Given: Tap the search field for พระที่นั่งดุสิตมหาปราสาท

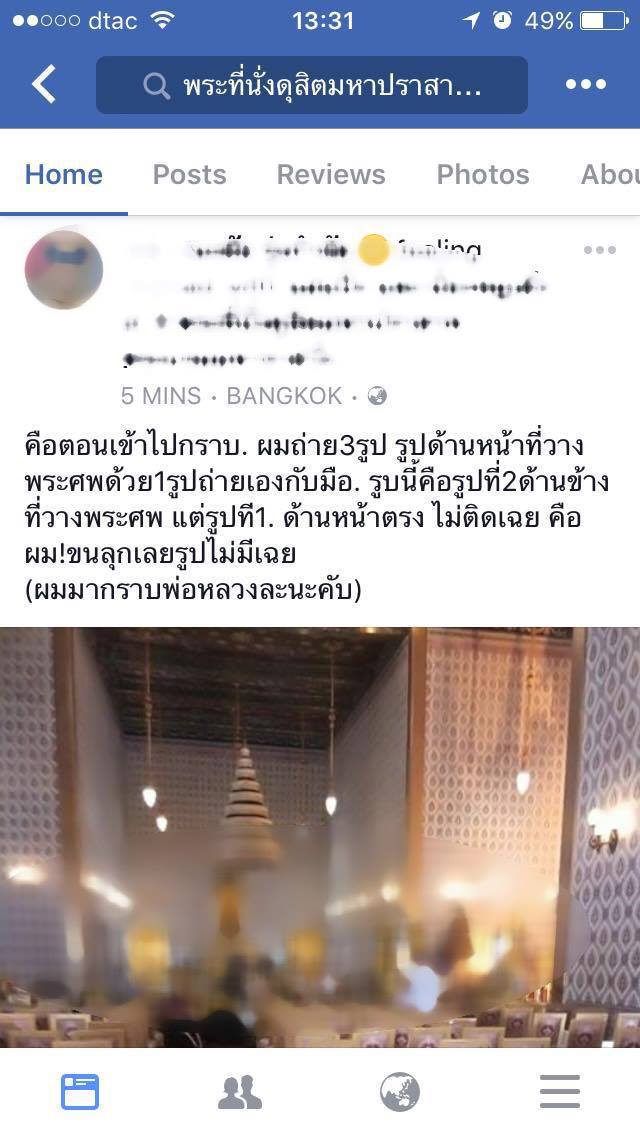Looking at the screenshot, I should [312, 85].
